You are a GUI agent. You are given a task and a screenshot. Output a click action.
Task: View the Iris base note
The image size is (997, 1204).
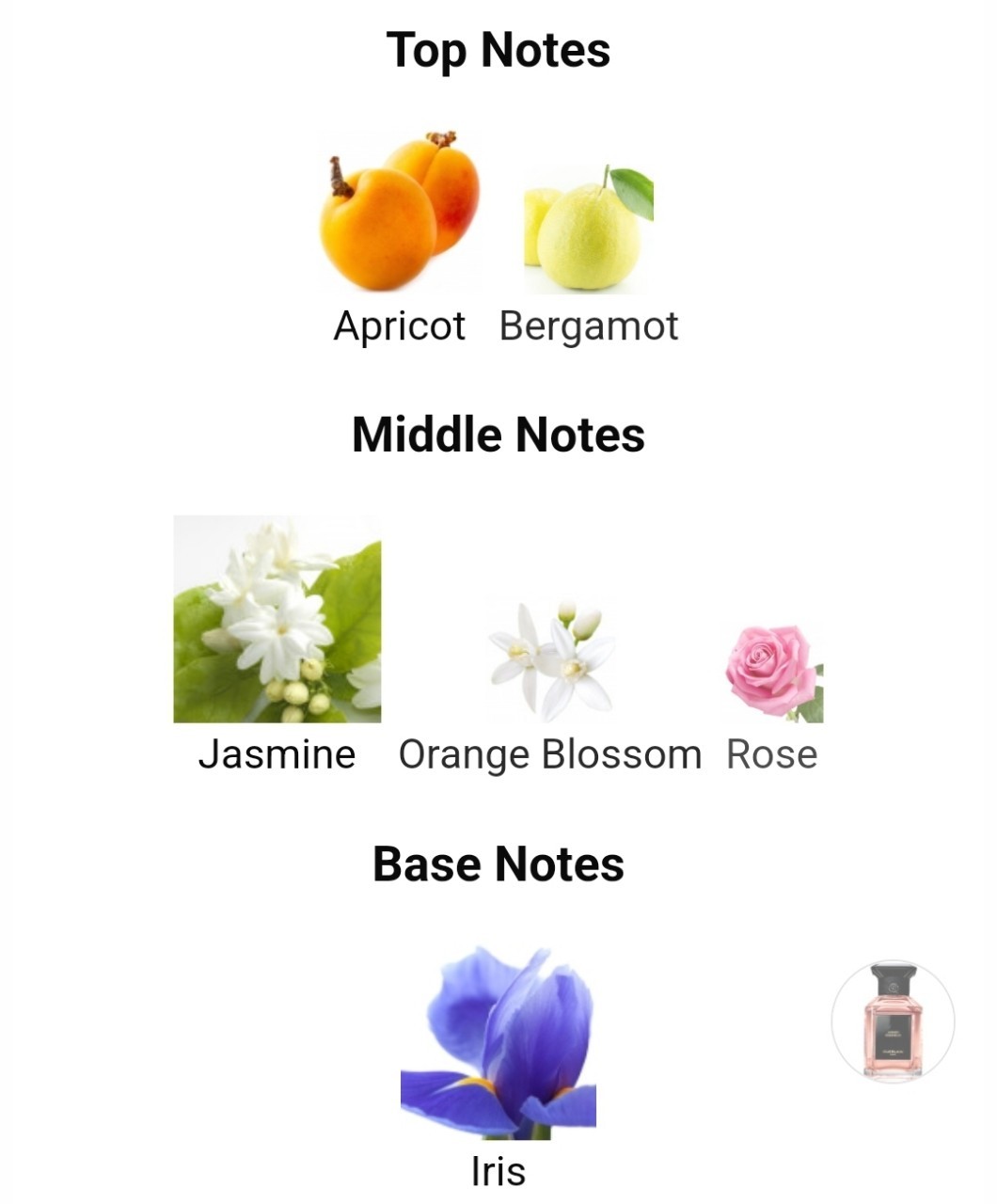498,1044
